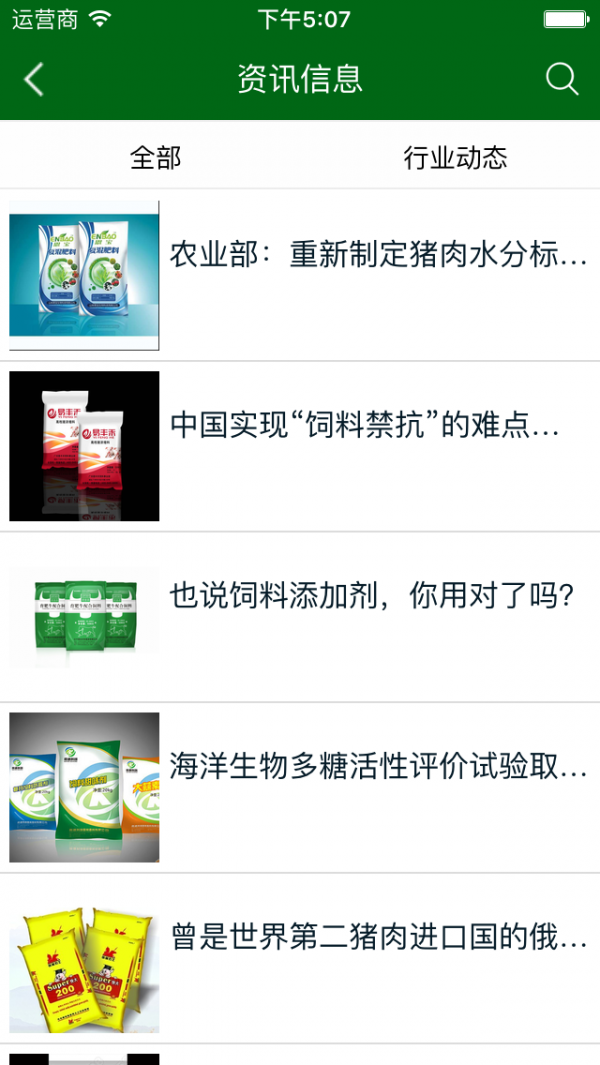
Task: Open the article about 农业部 猪肉水分标准
Action: click(378, 255)
